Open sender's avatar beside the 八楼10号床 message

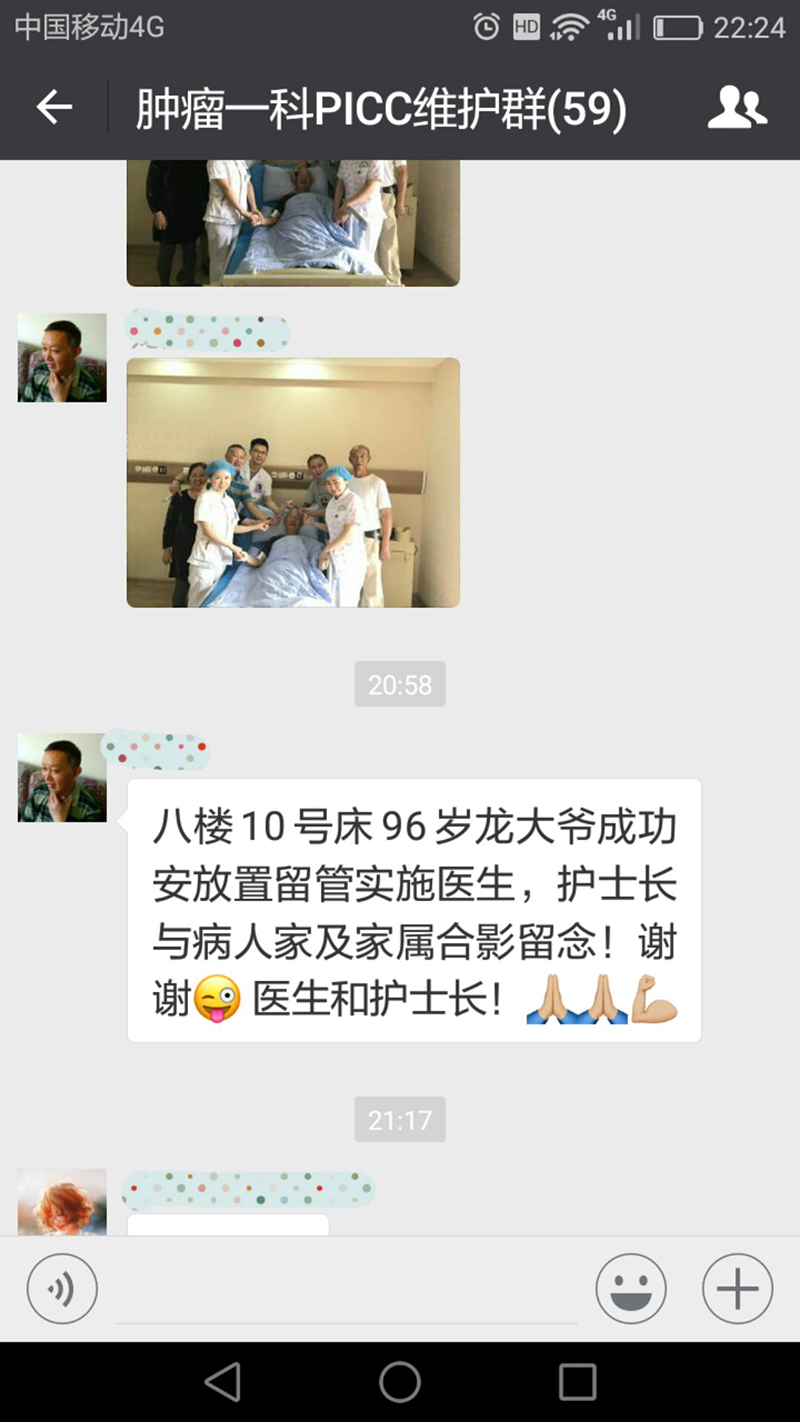[x=62, y=778]
